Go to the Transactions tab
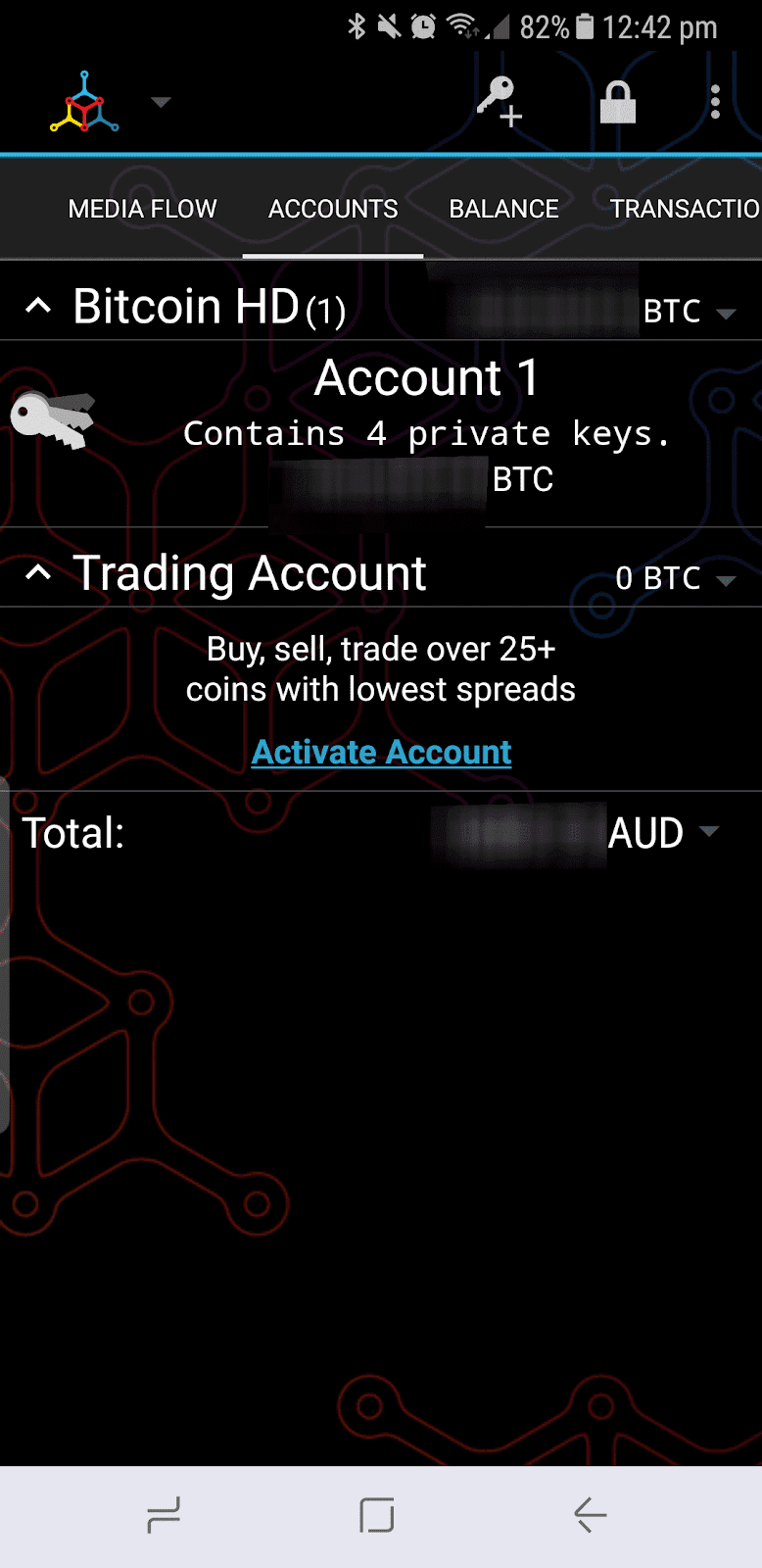 tap(685, 209)
